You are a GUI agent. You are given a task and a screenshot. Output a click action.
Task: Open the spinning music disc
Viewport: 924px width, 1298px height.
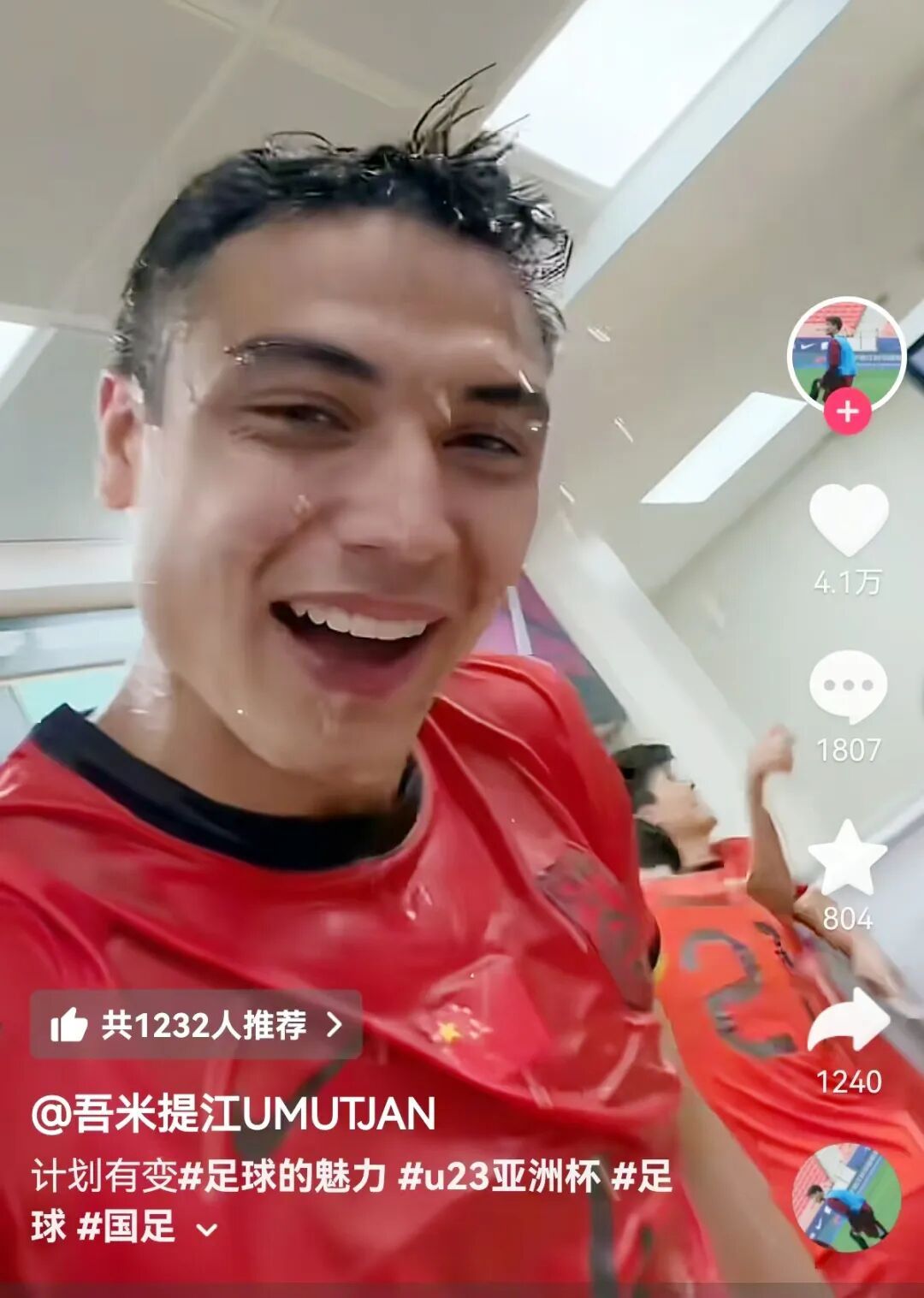click(x=847, y=1197)
